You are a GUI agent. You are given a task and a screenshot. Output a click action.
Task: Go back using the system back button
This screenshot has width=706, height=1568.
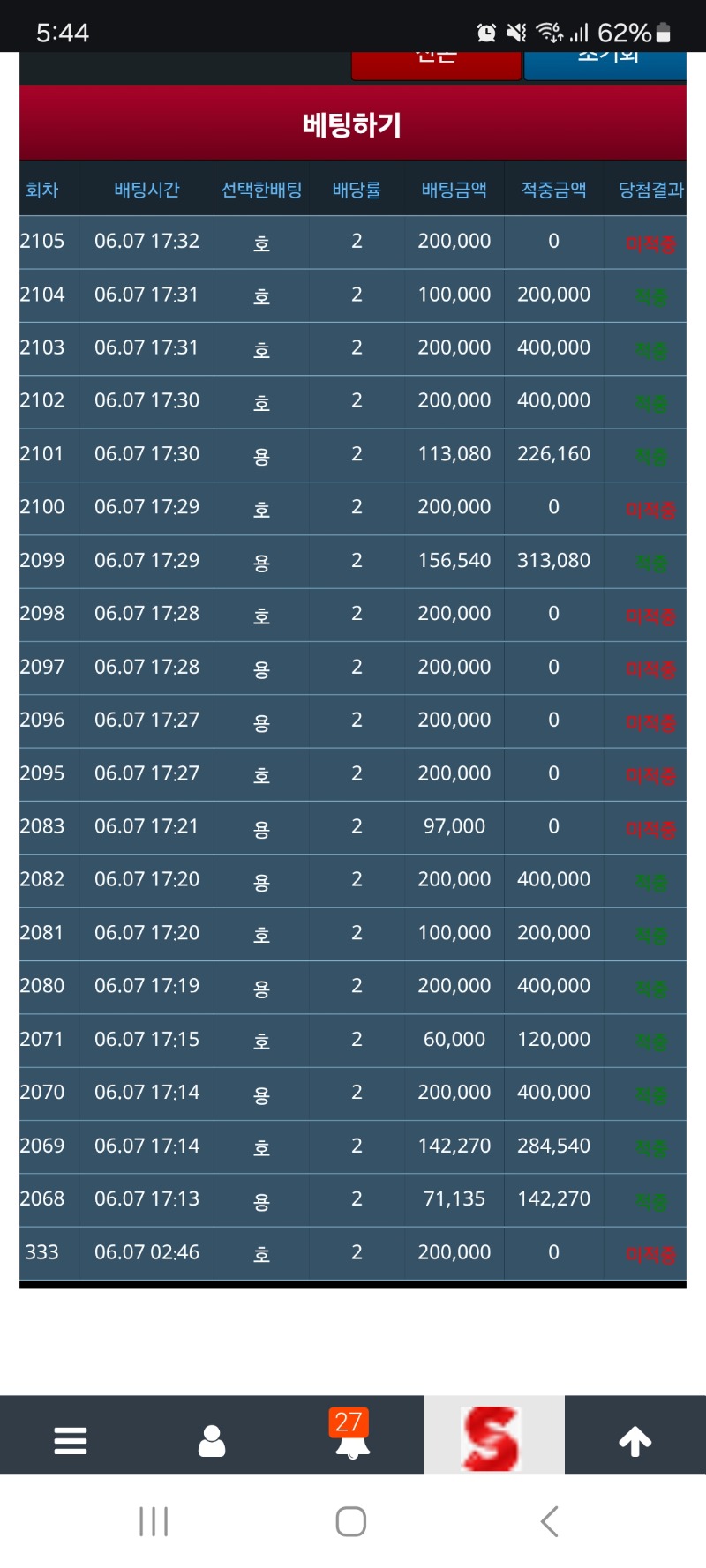point(549,1521)
